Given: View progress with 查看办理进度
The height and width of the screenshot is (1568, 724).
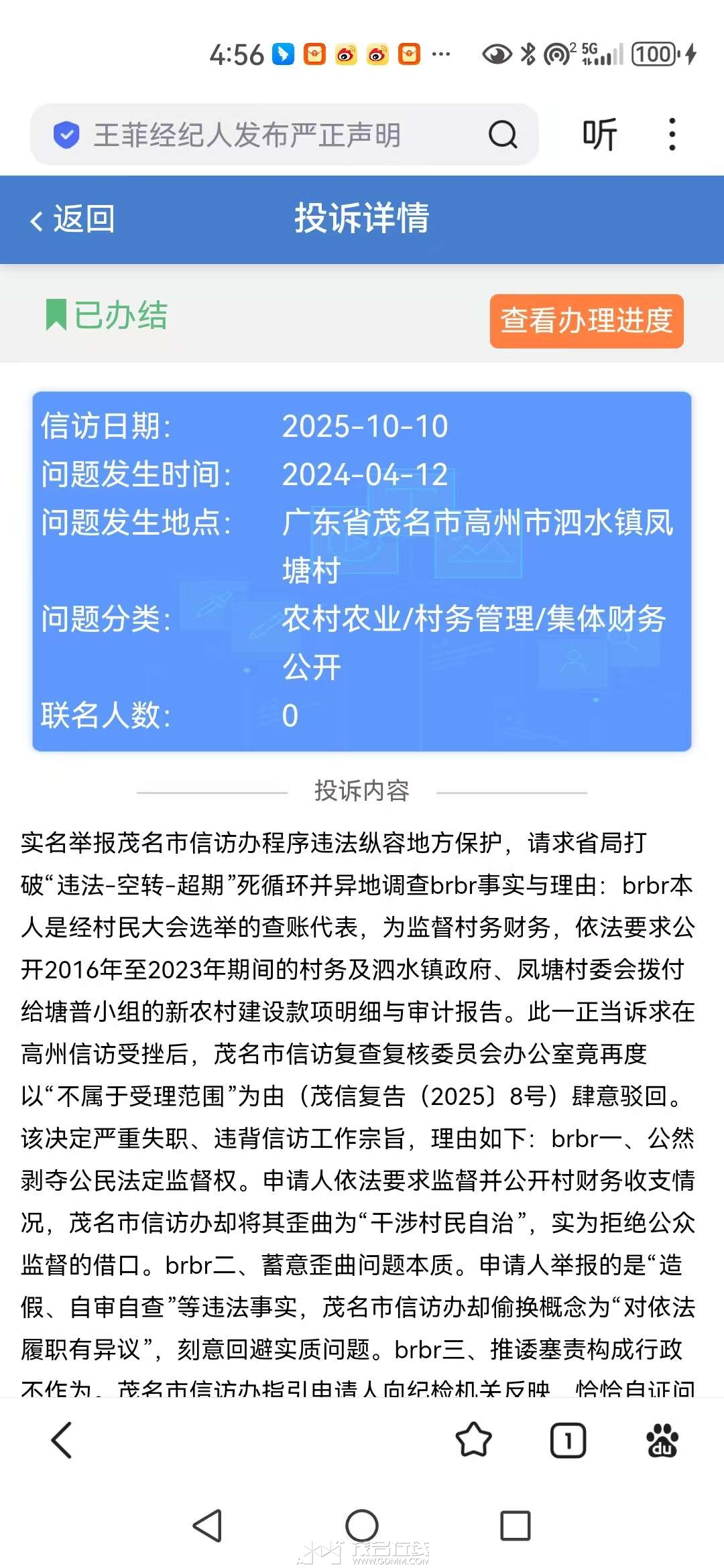Looking at the screenshot, I should pyautogui.click(x=587, y=320).
